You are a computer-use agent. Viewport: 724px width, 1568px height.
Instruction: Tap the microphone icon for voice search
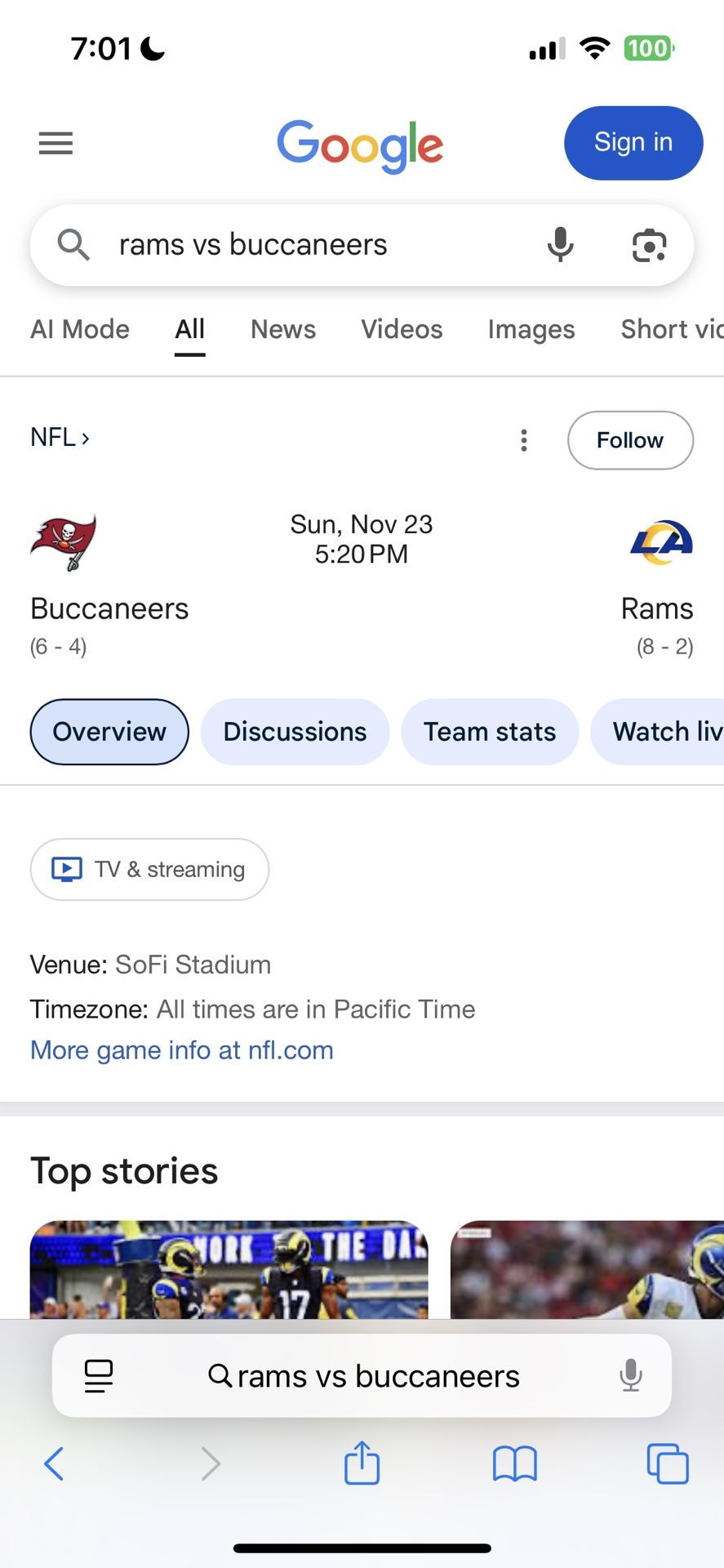560,244
